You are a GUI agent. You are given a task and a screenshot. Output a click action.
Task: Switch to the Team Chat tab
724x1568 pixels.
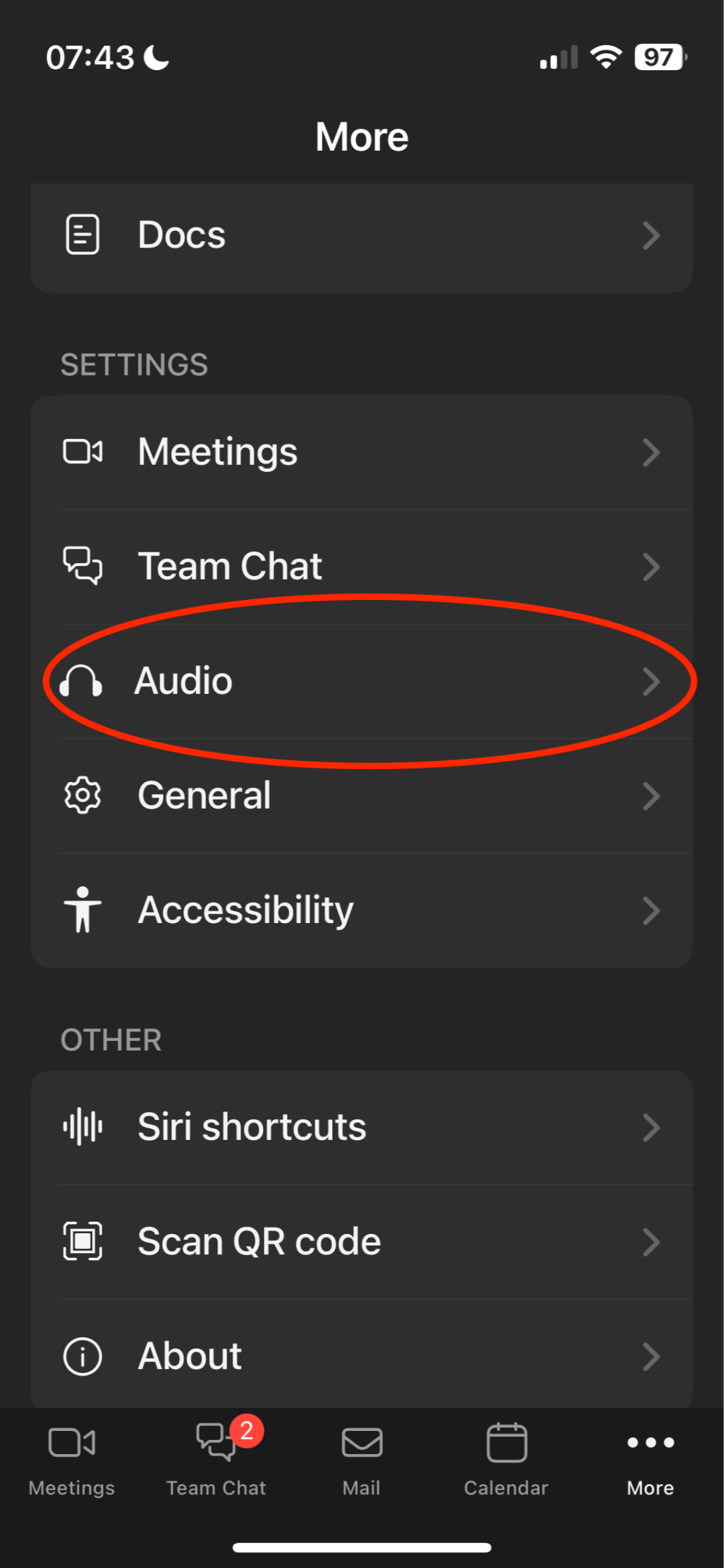click(x=216, y=1459)
